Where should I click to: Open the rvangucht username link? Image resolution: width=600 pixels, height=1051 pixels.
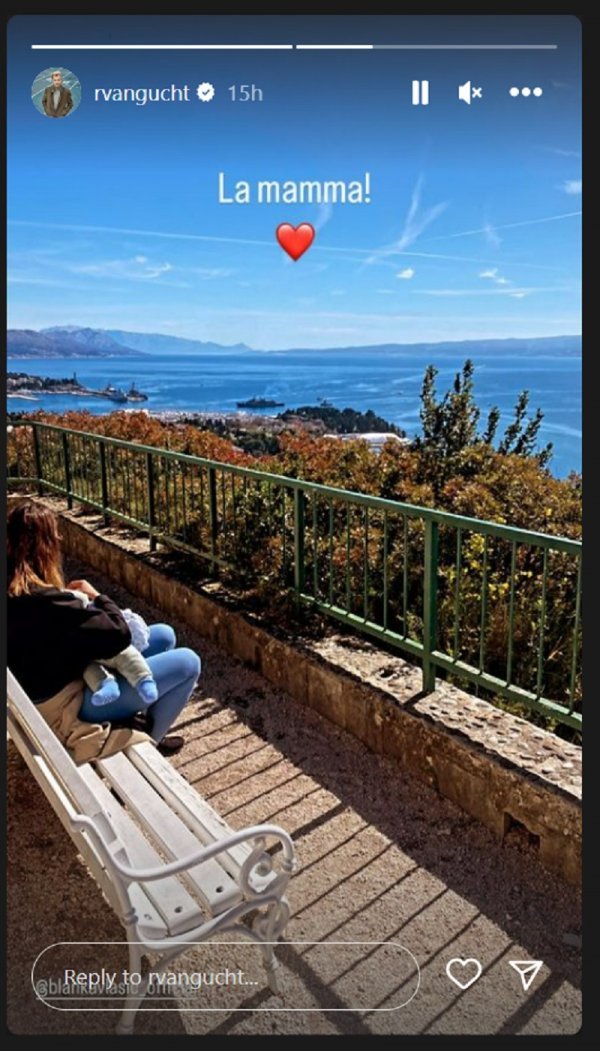pyautogui.click(x=140, y=93)
